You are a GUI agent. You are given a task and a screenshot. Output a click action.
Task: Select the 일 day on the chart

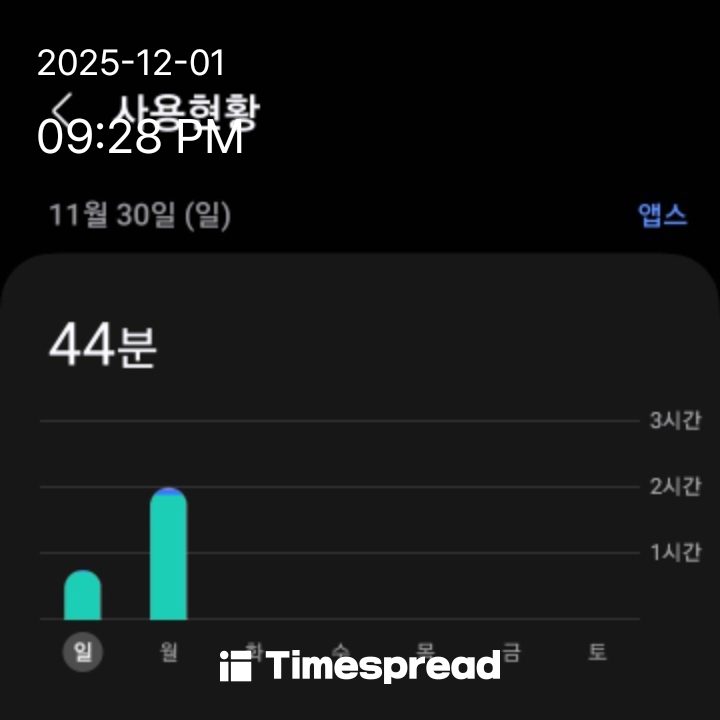(x=82, y=653)
